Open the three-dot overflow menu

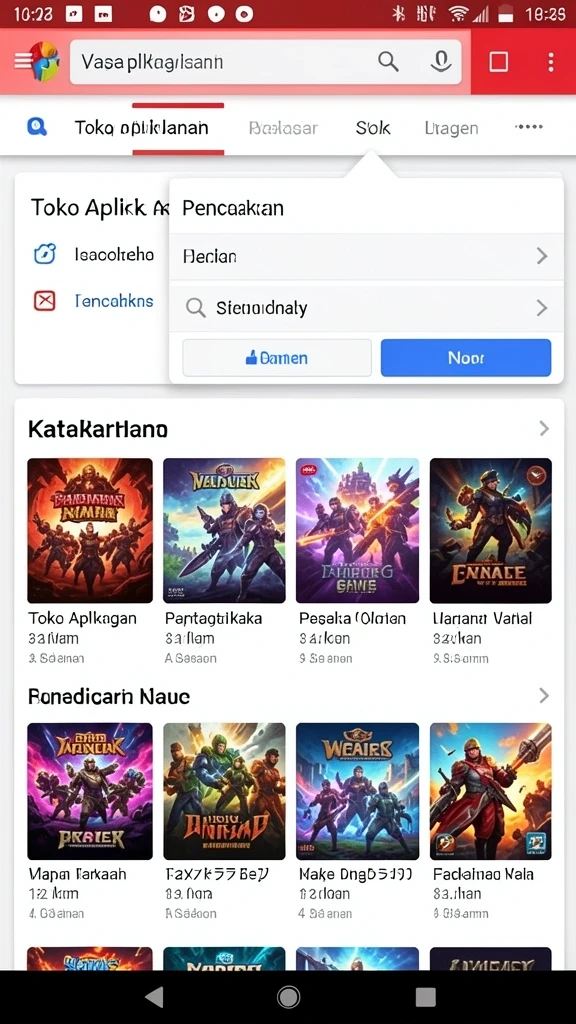coord(551,62)
